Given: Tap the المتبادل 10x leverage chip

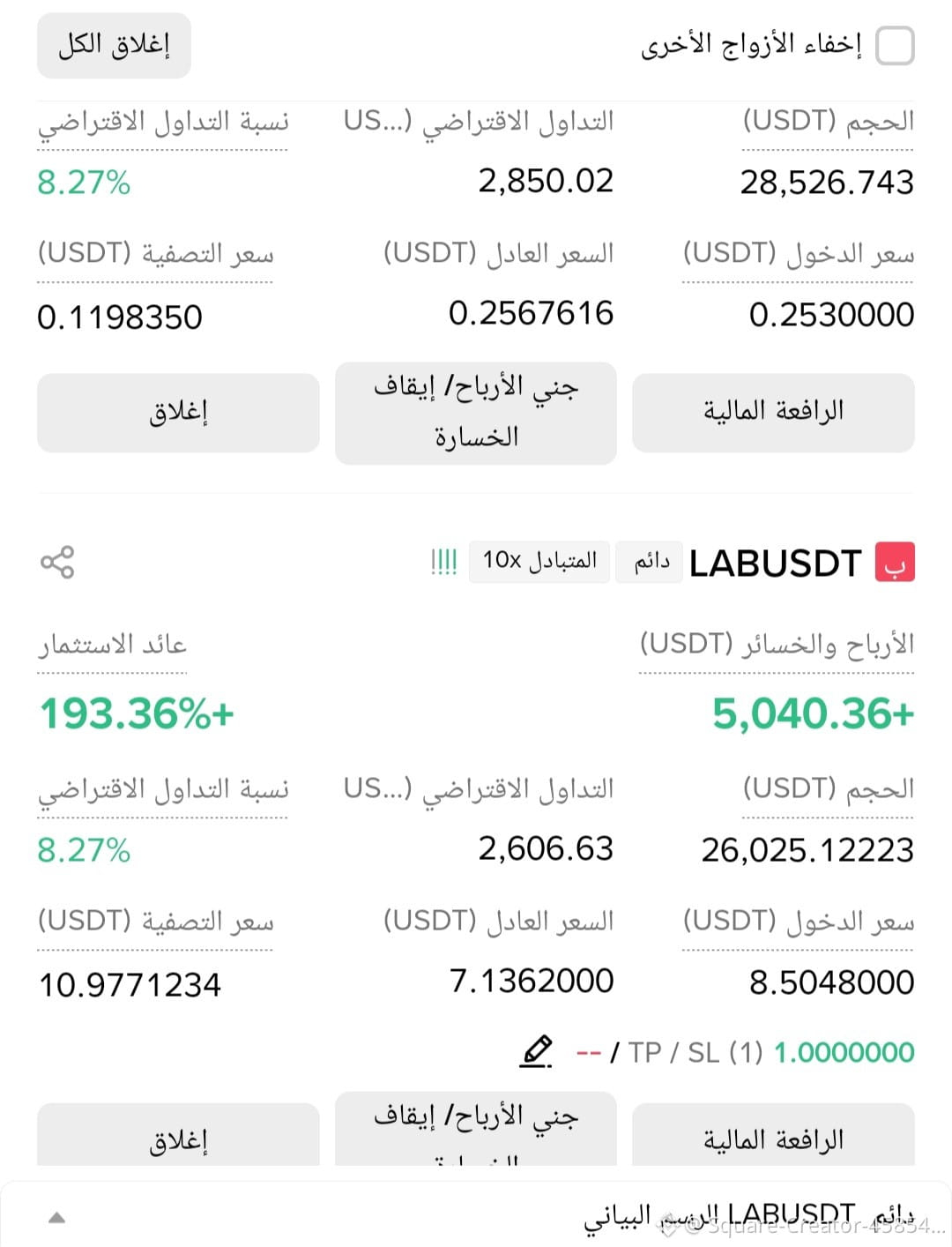Looking at the screenshot, I should click(x=539, y=561).
